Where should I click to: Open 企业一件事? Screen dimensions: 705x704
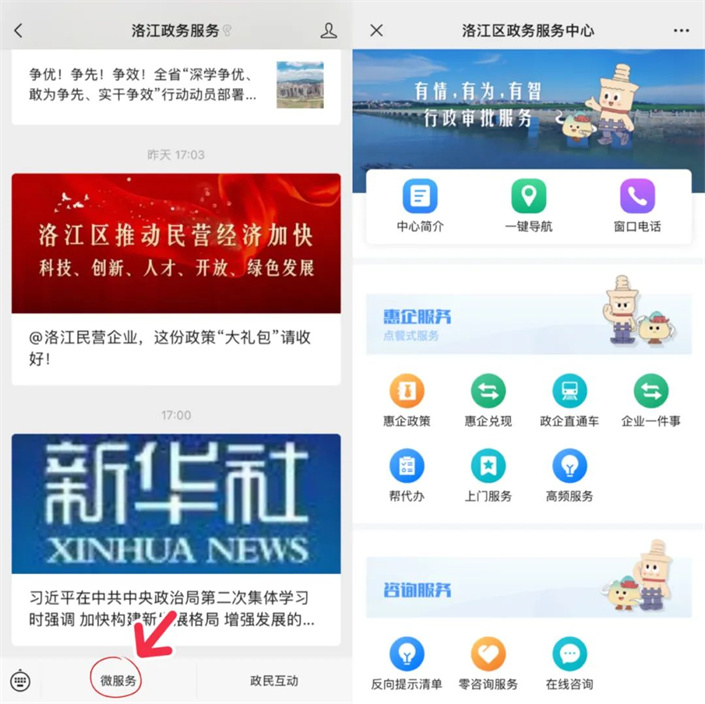(651, 400)
